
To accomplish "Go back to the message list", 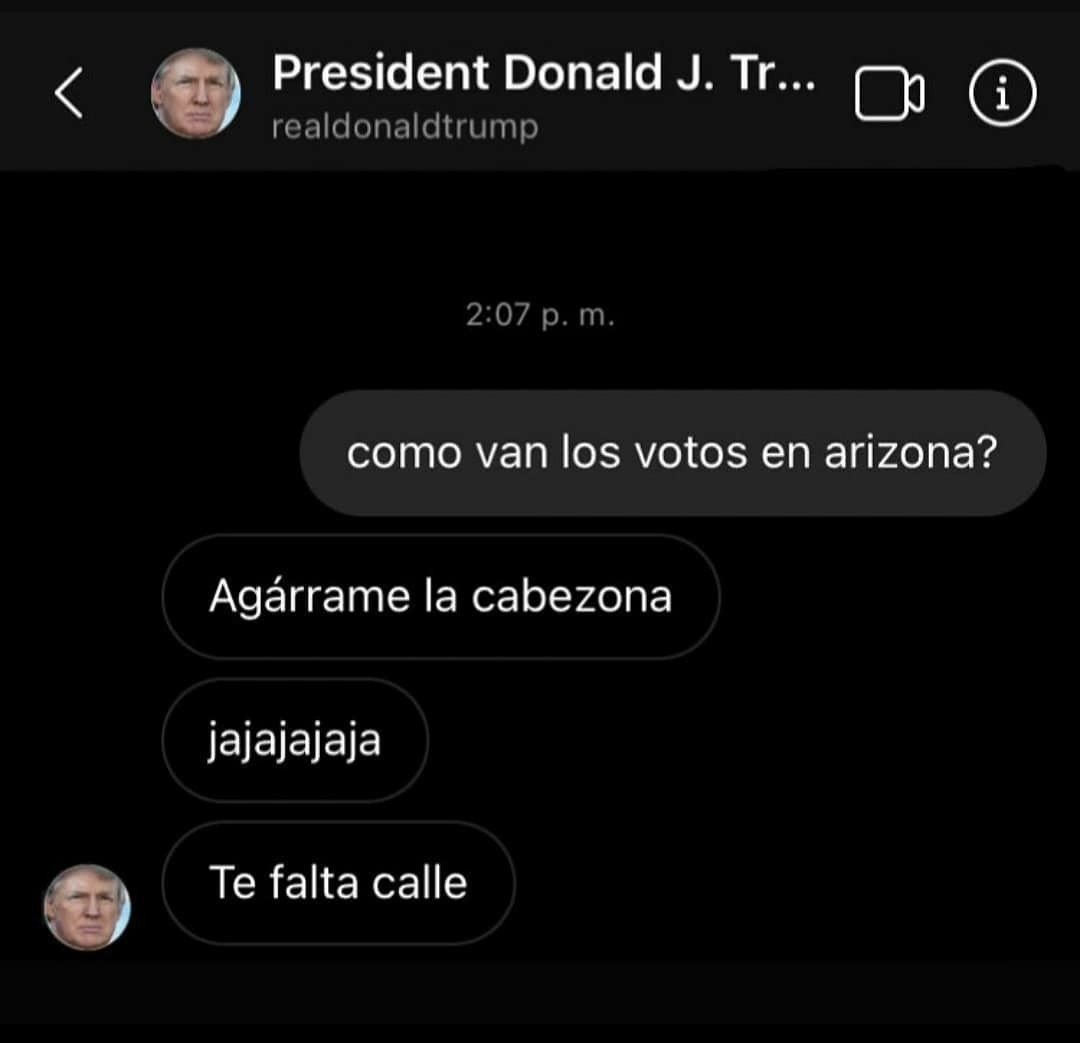I will click(69, 95).
